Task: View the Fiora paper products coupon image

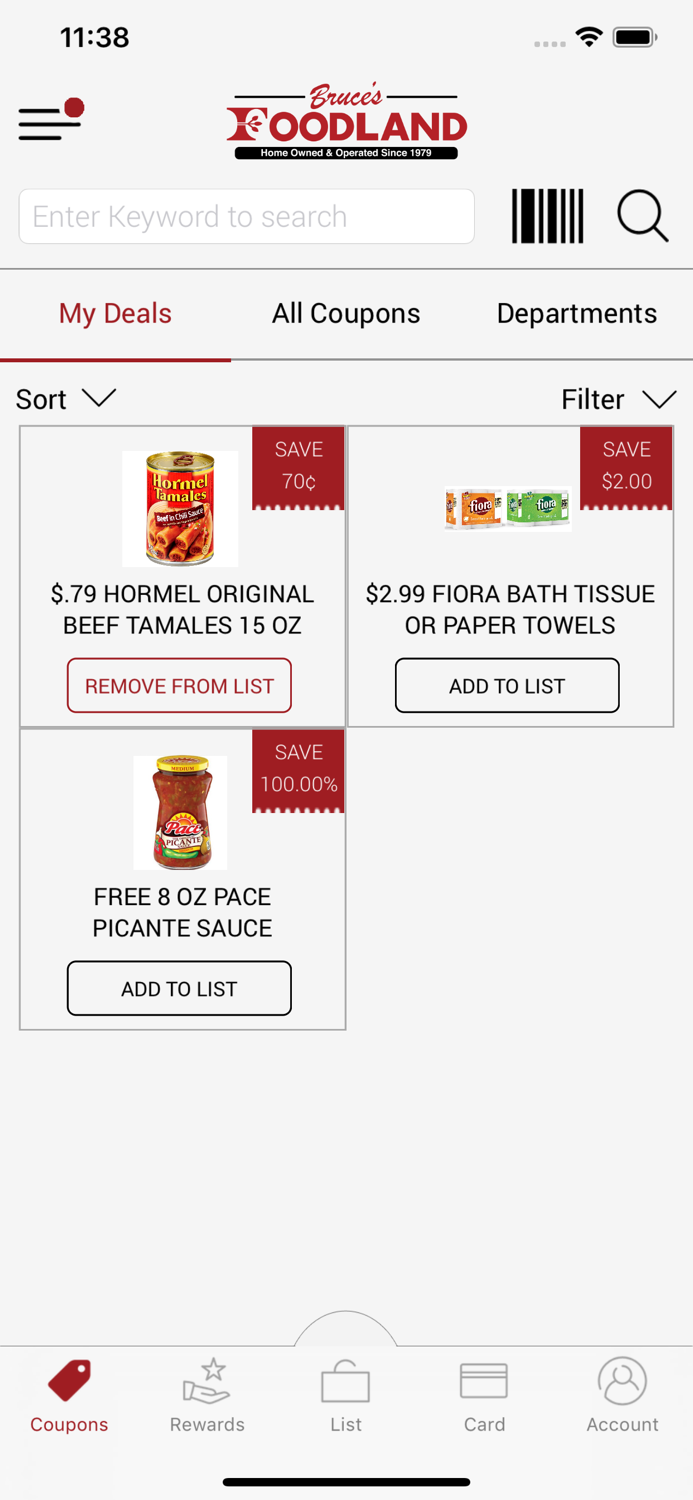Action: pyautogui.click(x=508, y=508)
